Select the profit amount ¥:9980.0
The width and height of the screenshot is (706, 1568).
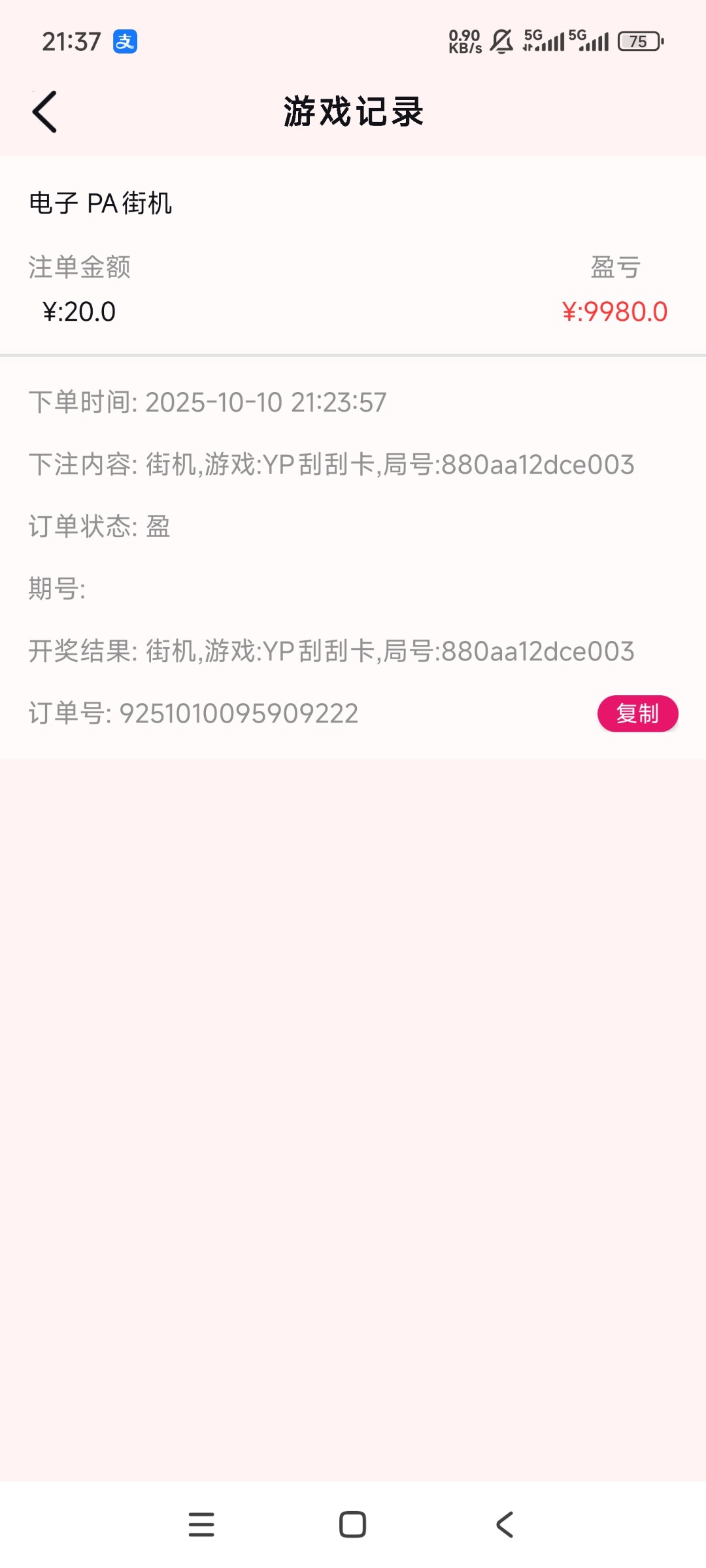point(614,312)
